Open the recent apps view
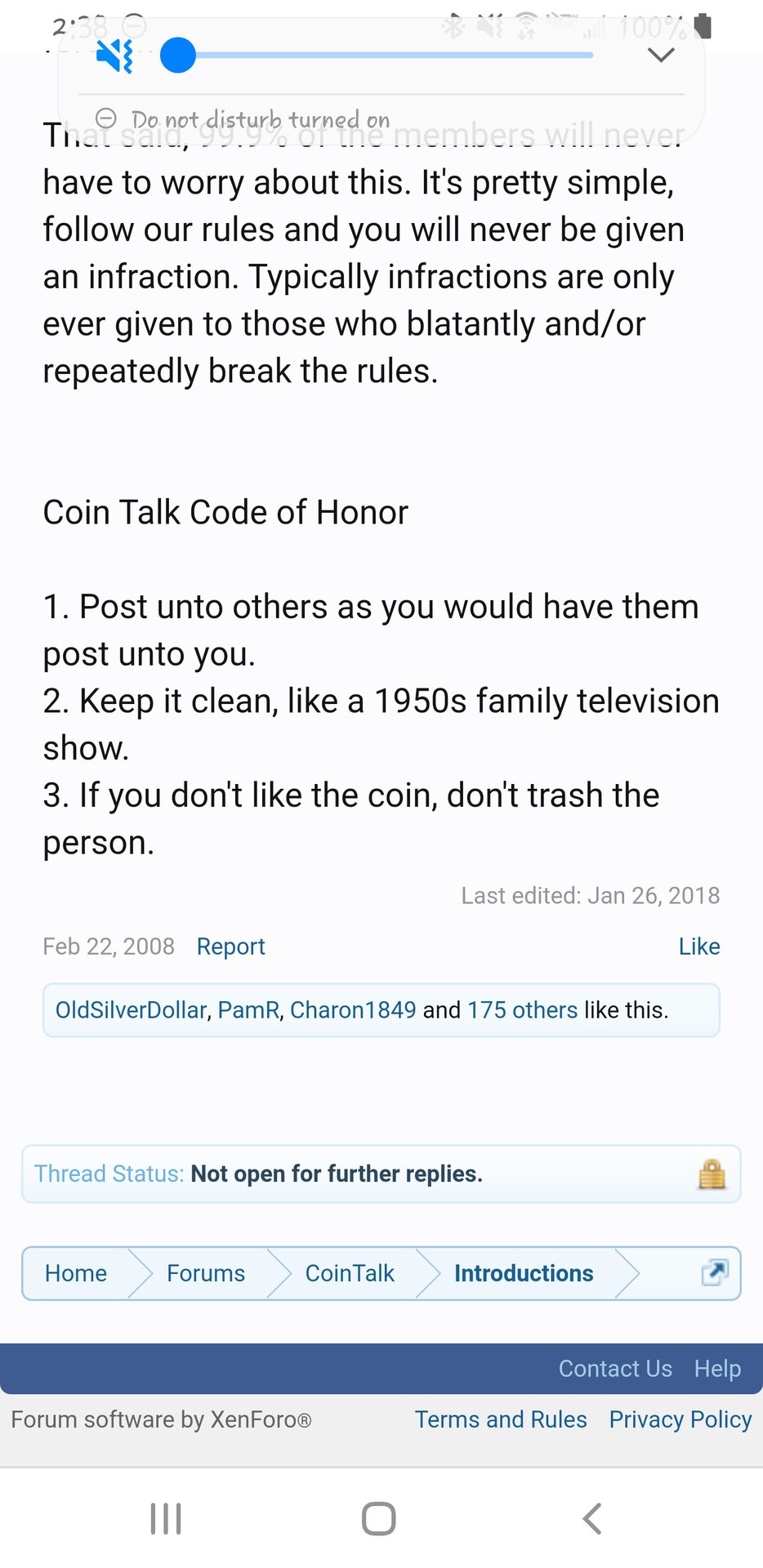The width and height of the screenshot is (763, 1568). (x=166, y=1519)
